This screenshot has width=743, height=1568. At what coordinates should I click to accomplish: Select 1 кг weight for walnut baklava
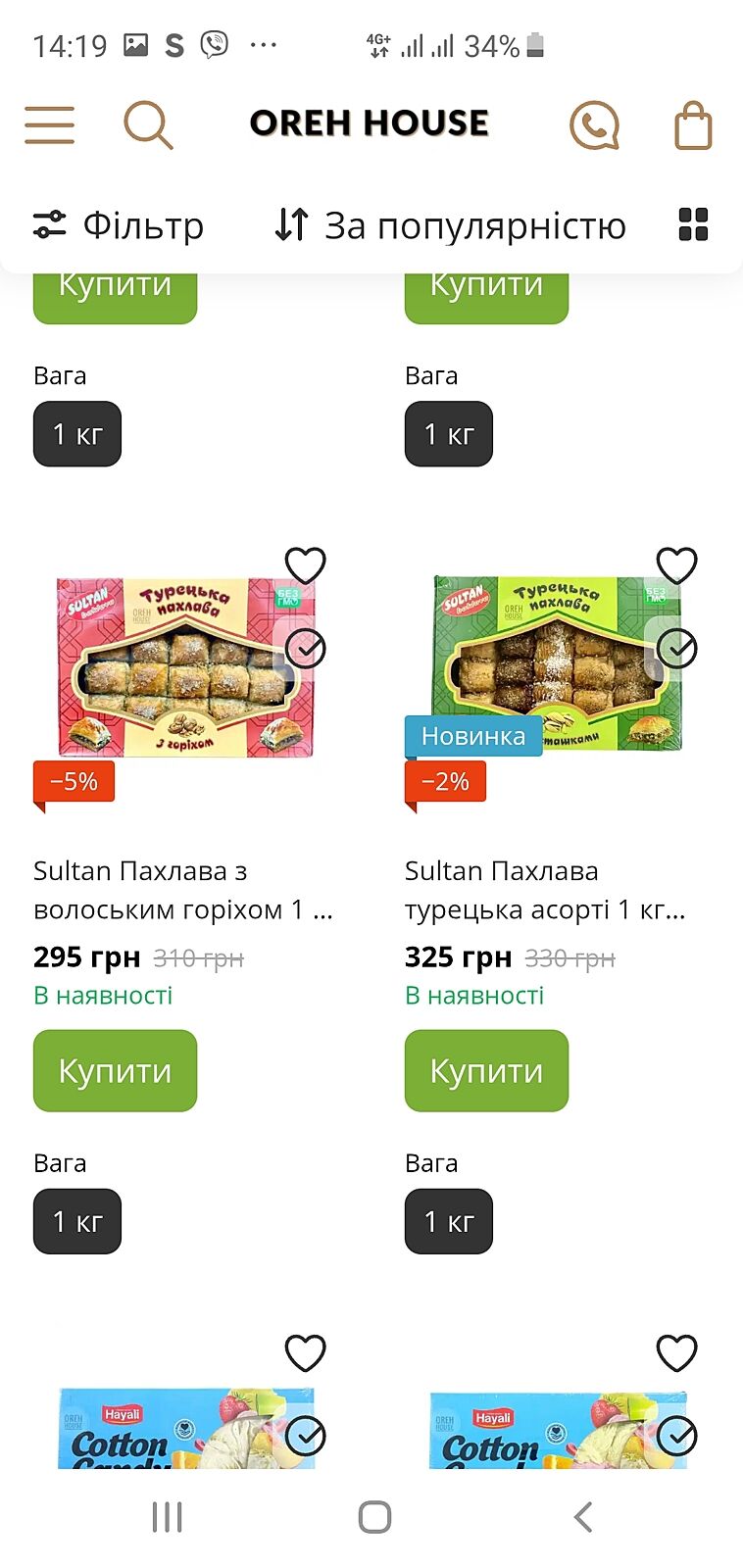point(77,1221)
